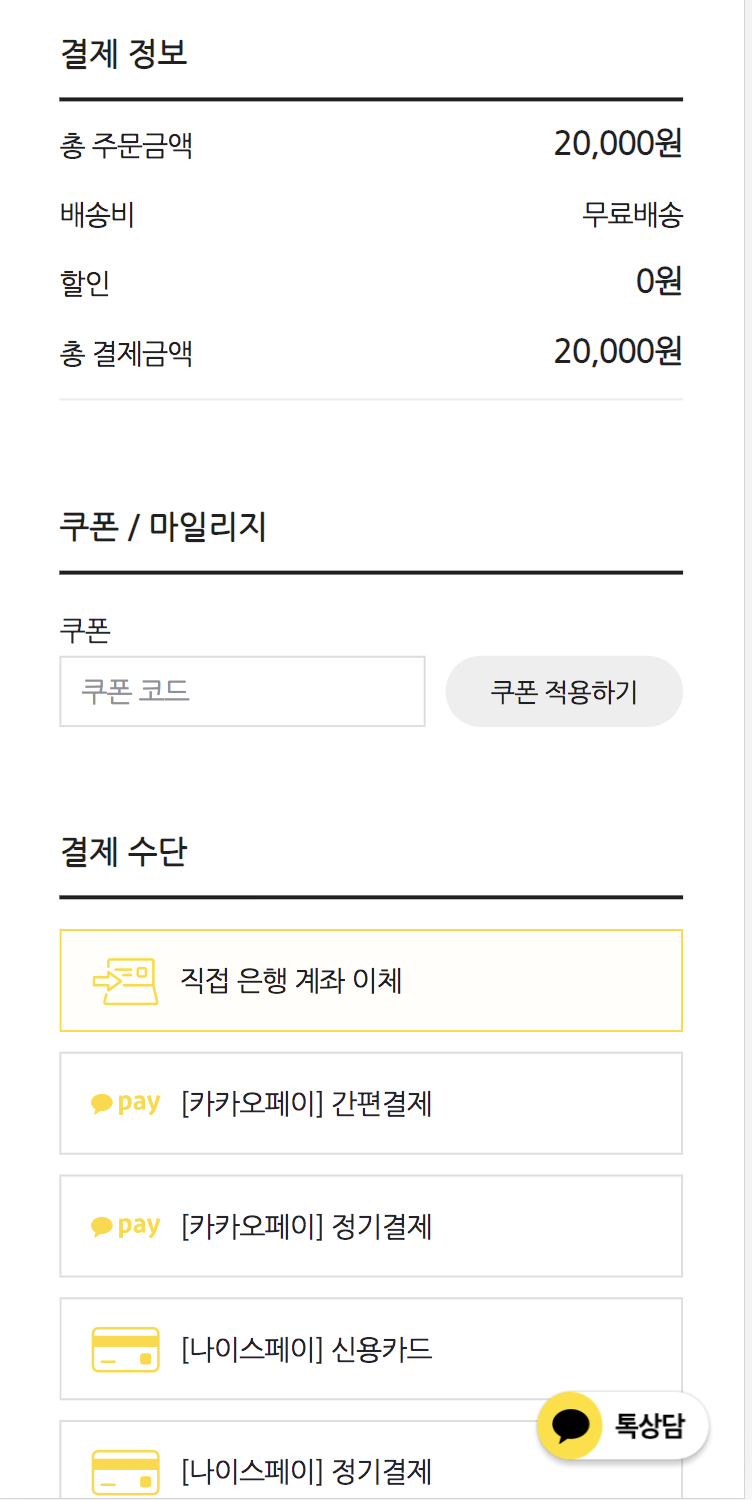Apply coupon with 쿠폰 적용하기 button

564,691
